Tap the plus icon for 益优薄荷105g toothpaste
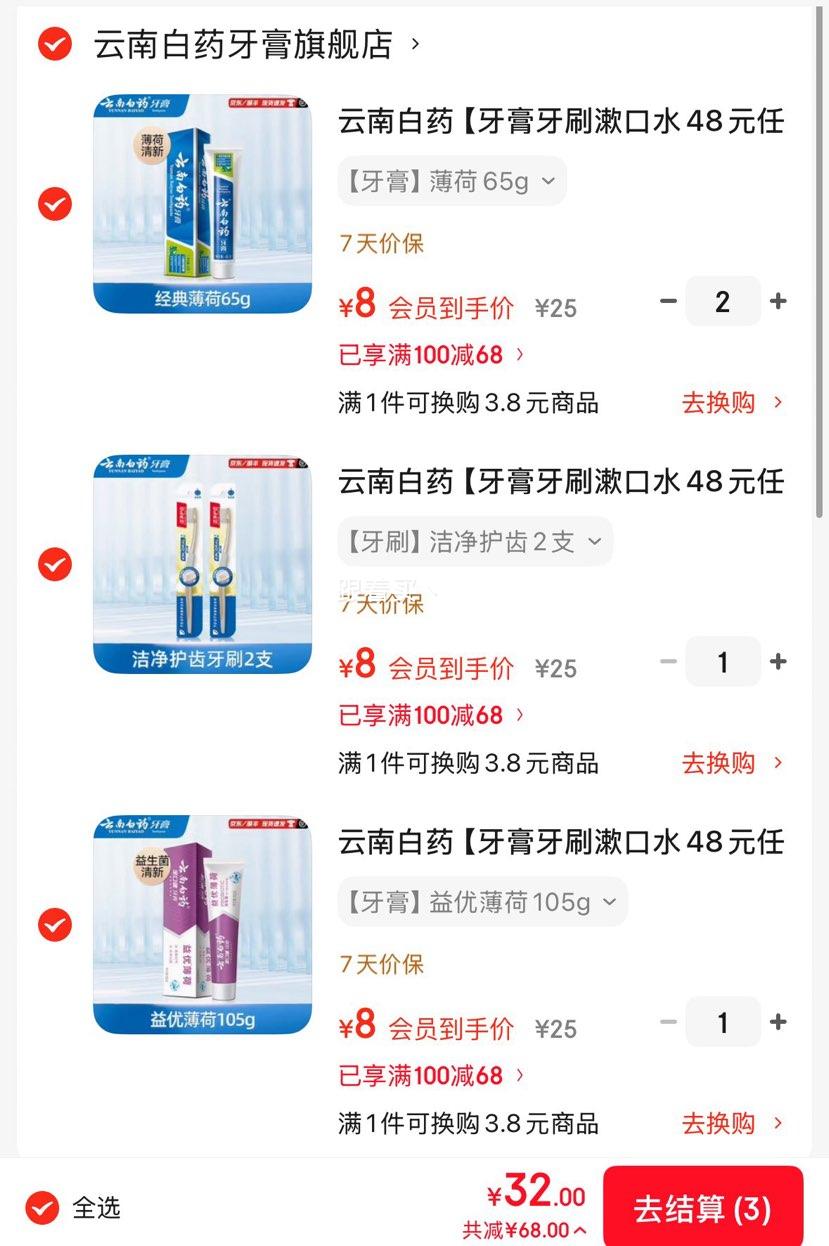This screenshot has height=1246, width=829. (778, 1021)
